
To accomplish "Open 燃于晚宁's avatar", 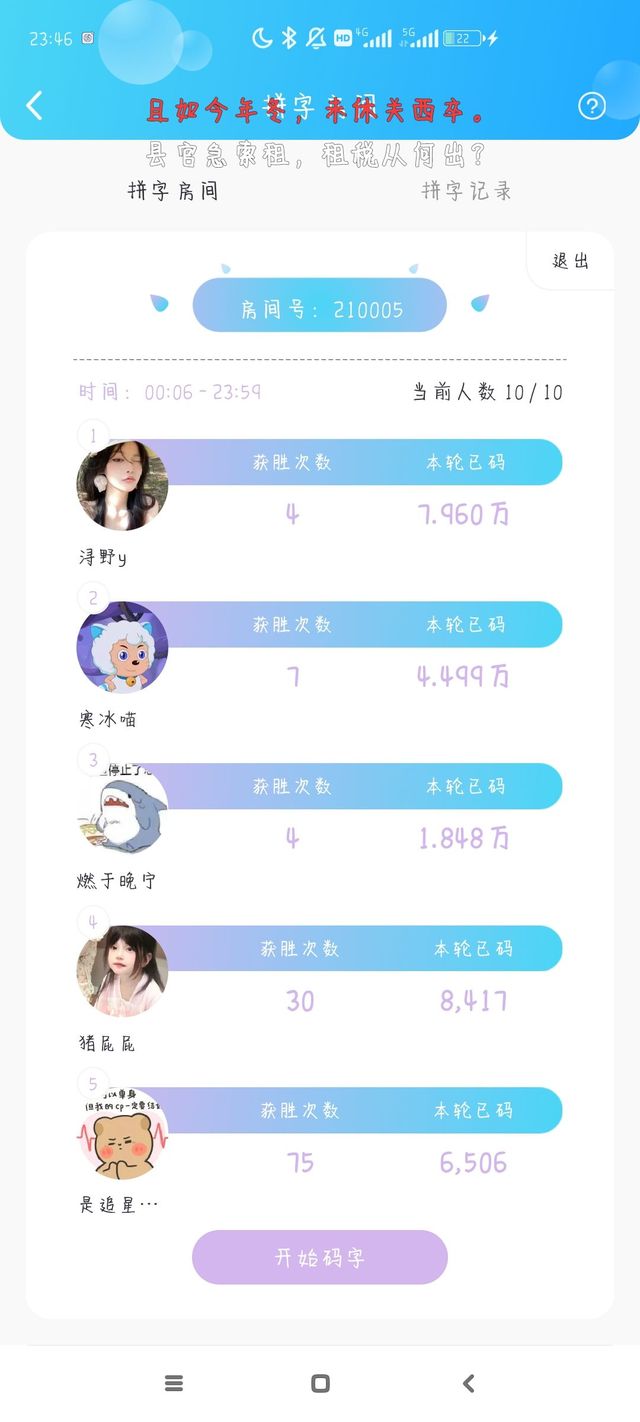I will tap(122, 809).
